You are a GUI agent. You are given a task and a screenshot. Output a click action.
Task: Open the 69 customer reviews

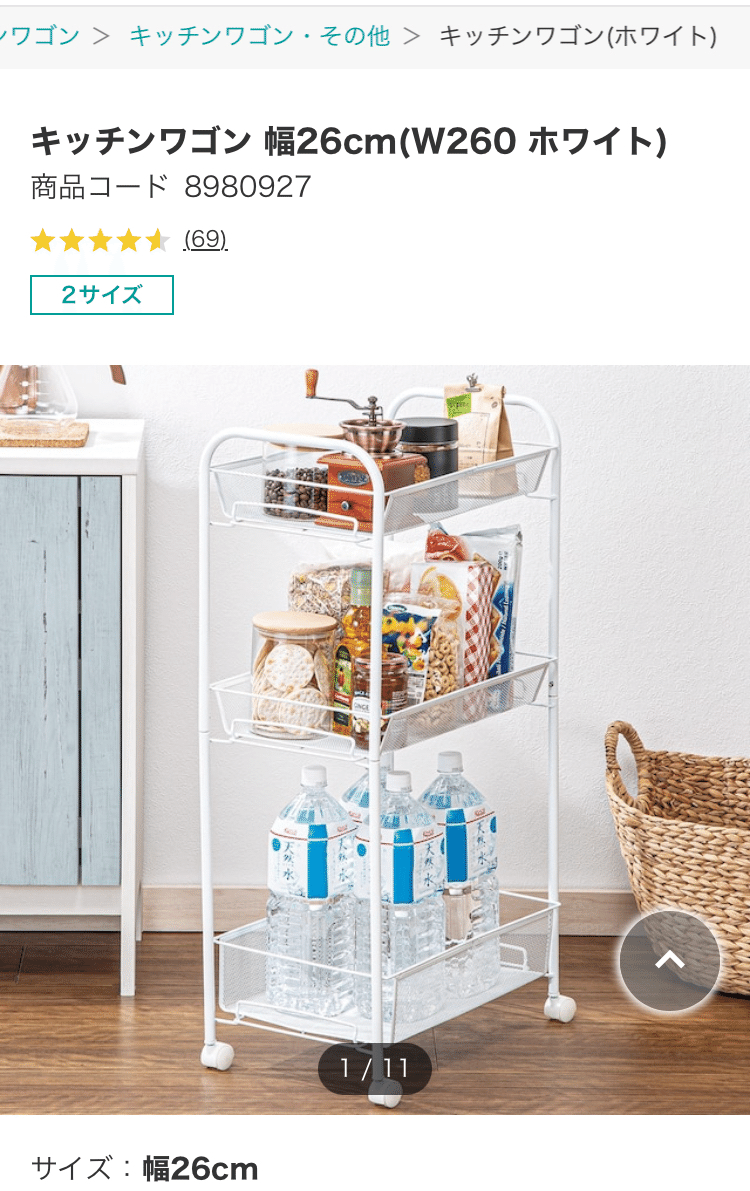205,240
